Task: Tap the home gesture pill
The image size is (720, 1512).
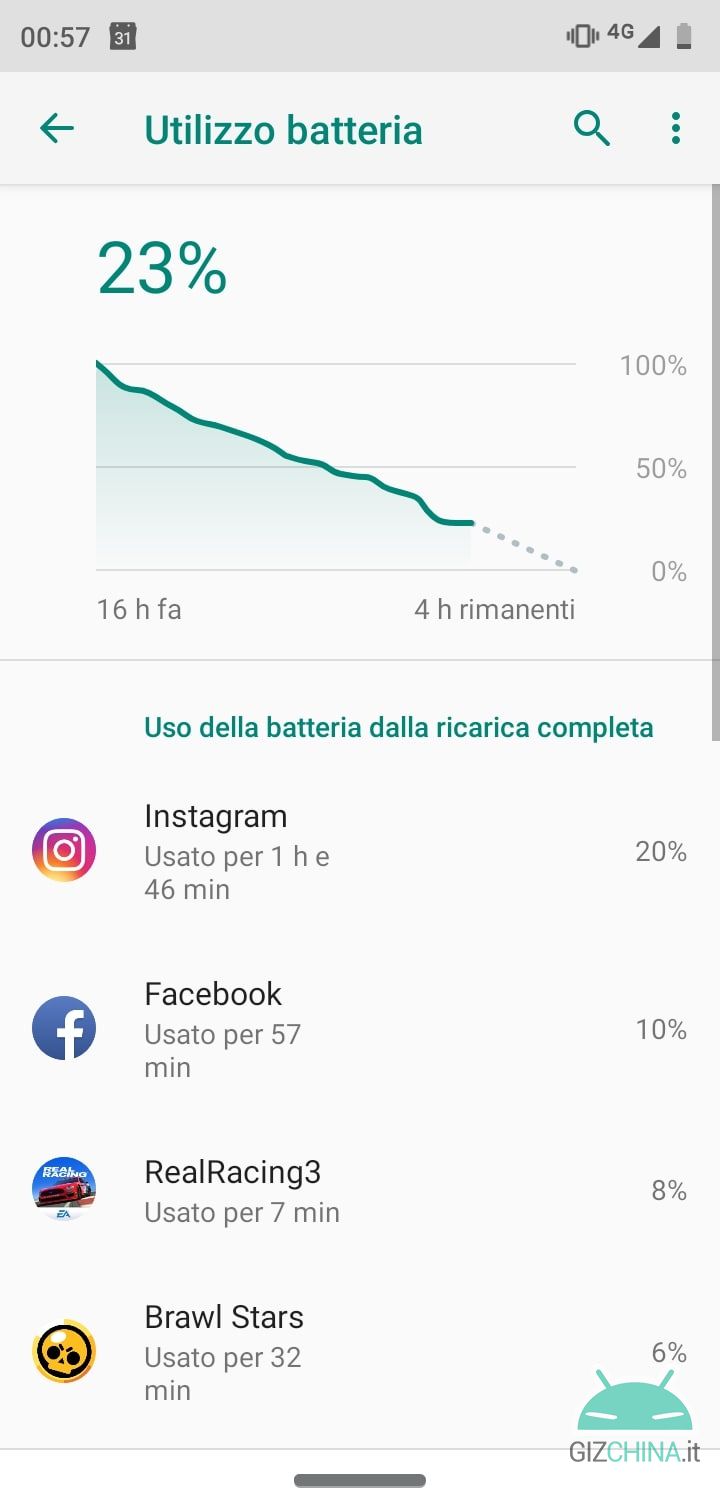Action: (x=360, y=1480)
